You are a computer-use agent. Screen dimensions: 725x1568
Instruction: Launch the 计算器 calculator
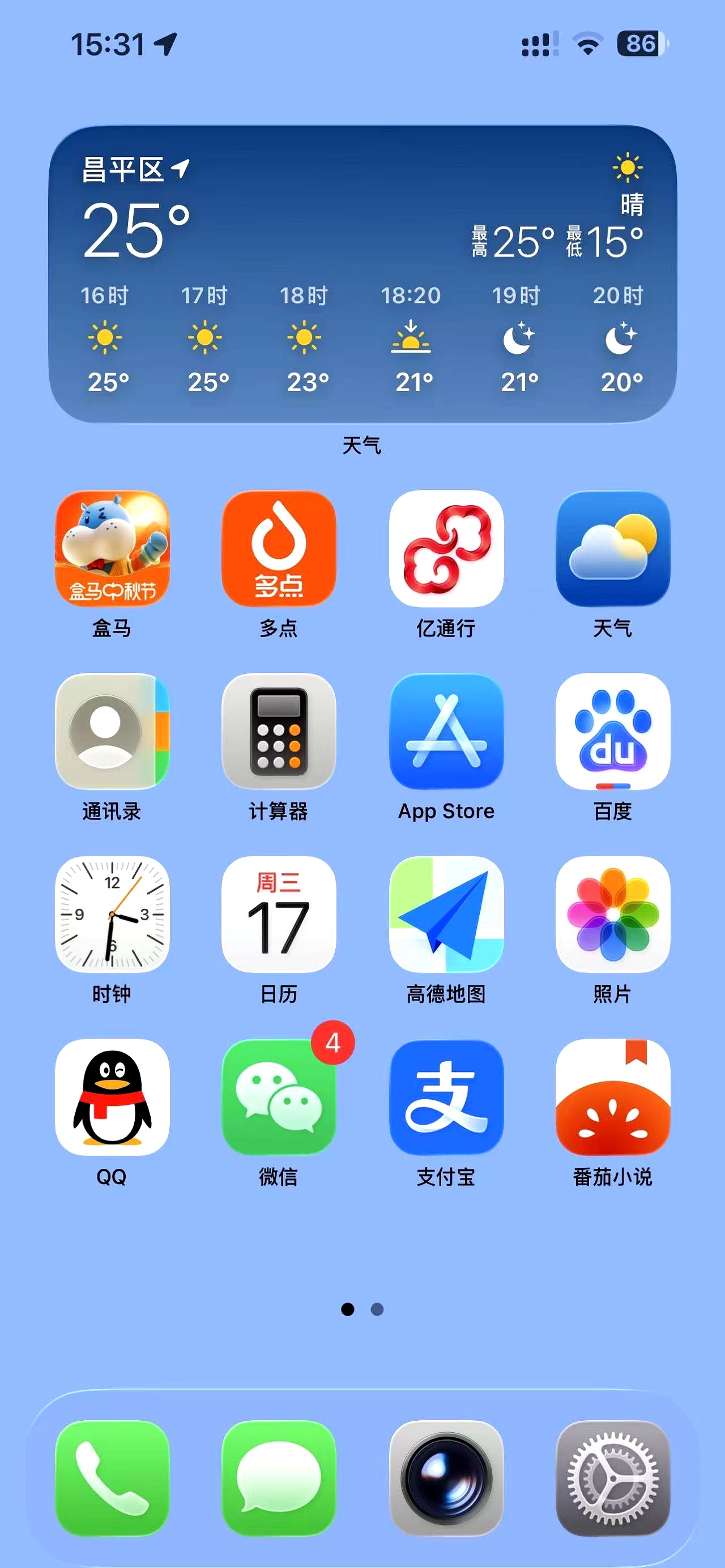tap(279, 733)
